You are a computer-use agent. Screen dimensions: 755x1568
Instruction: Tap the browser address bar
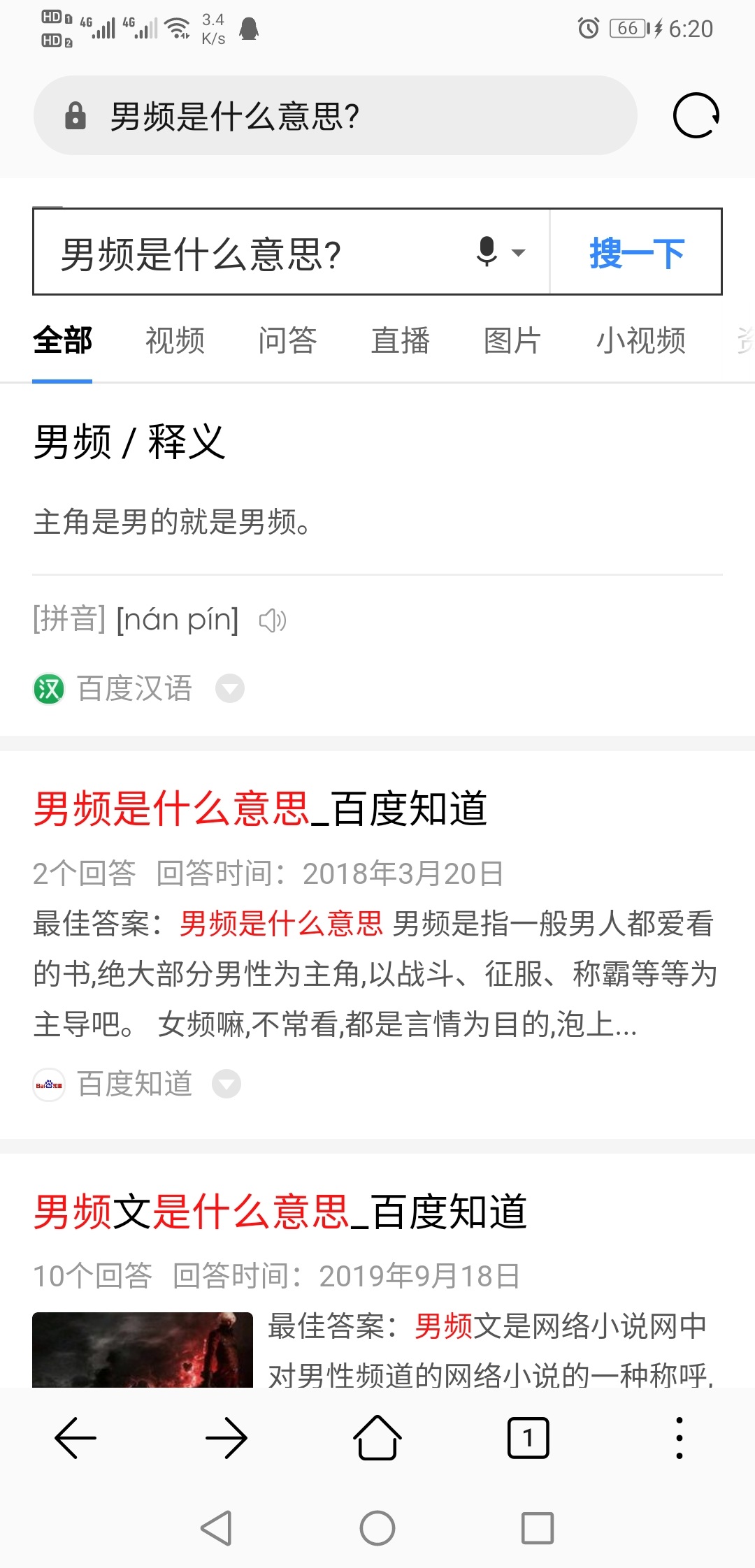(x=336, y=115)
